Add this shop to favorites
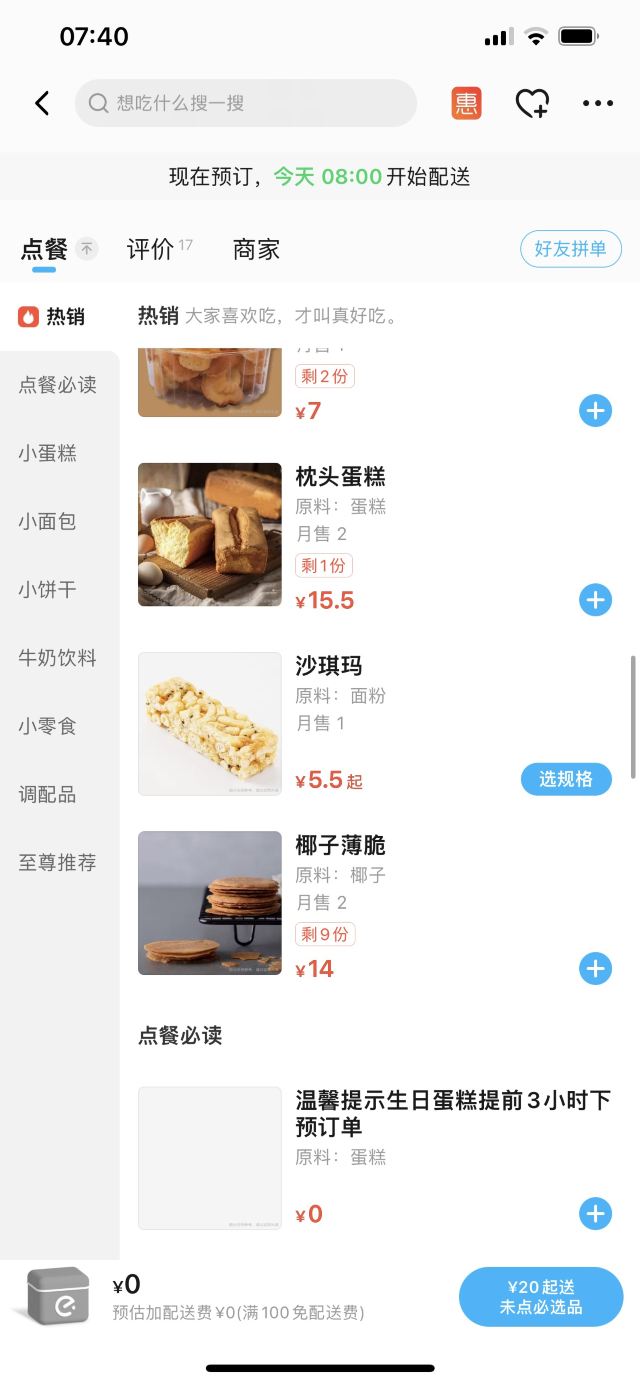Image resolution: width=640 pixels, height=1384 pixels. (x=532, y=103)
